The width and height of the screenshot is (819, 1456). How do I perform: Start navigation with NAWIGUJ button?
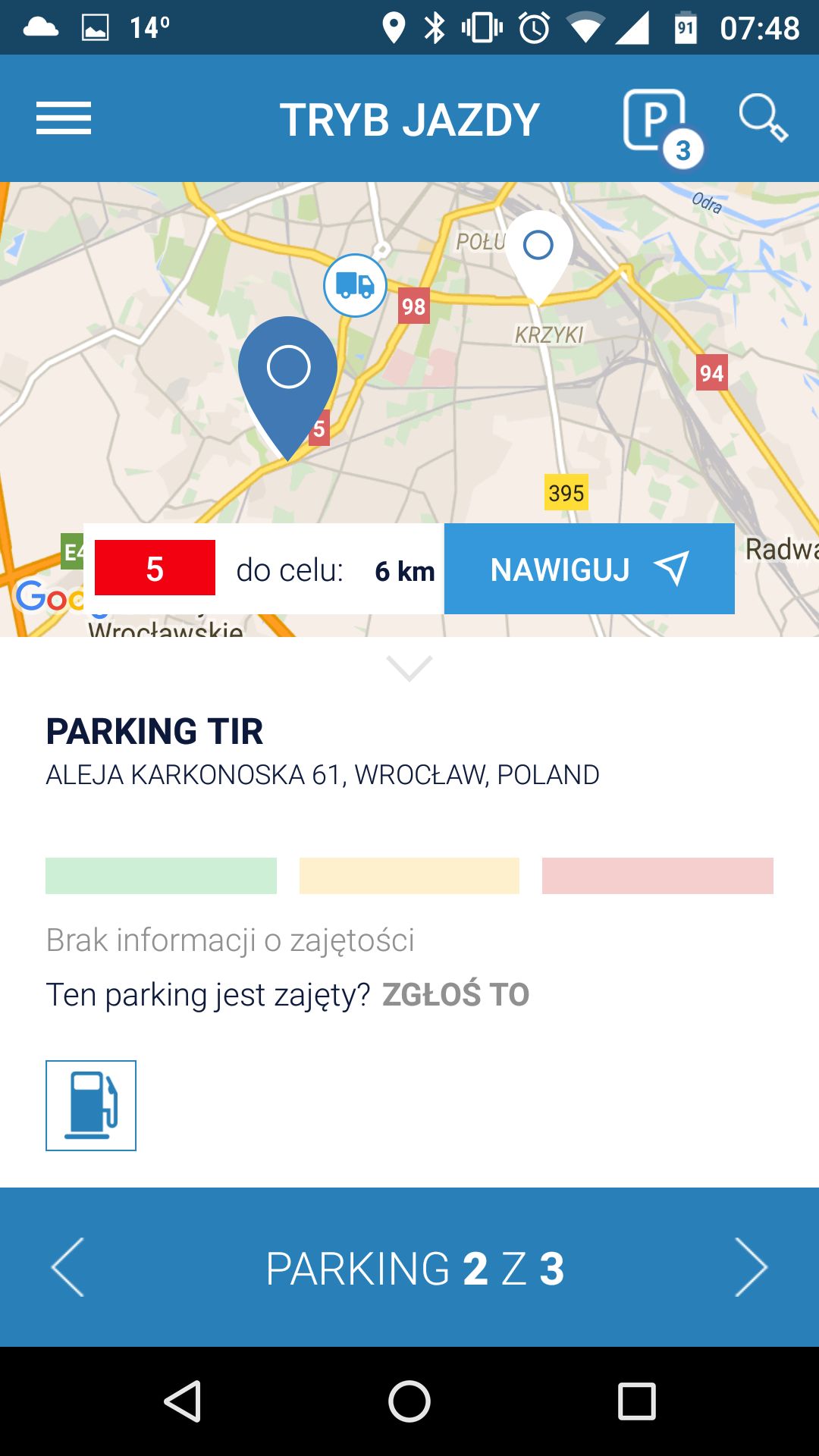589,569
